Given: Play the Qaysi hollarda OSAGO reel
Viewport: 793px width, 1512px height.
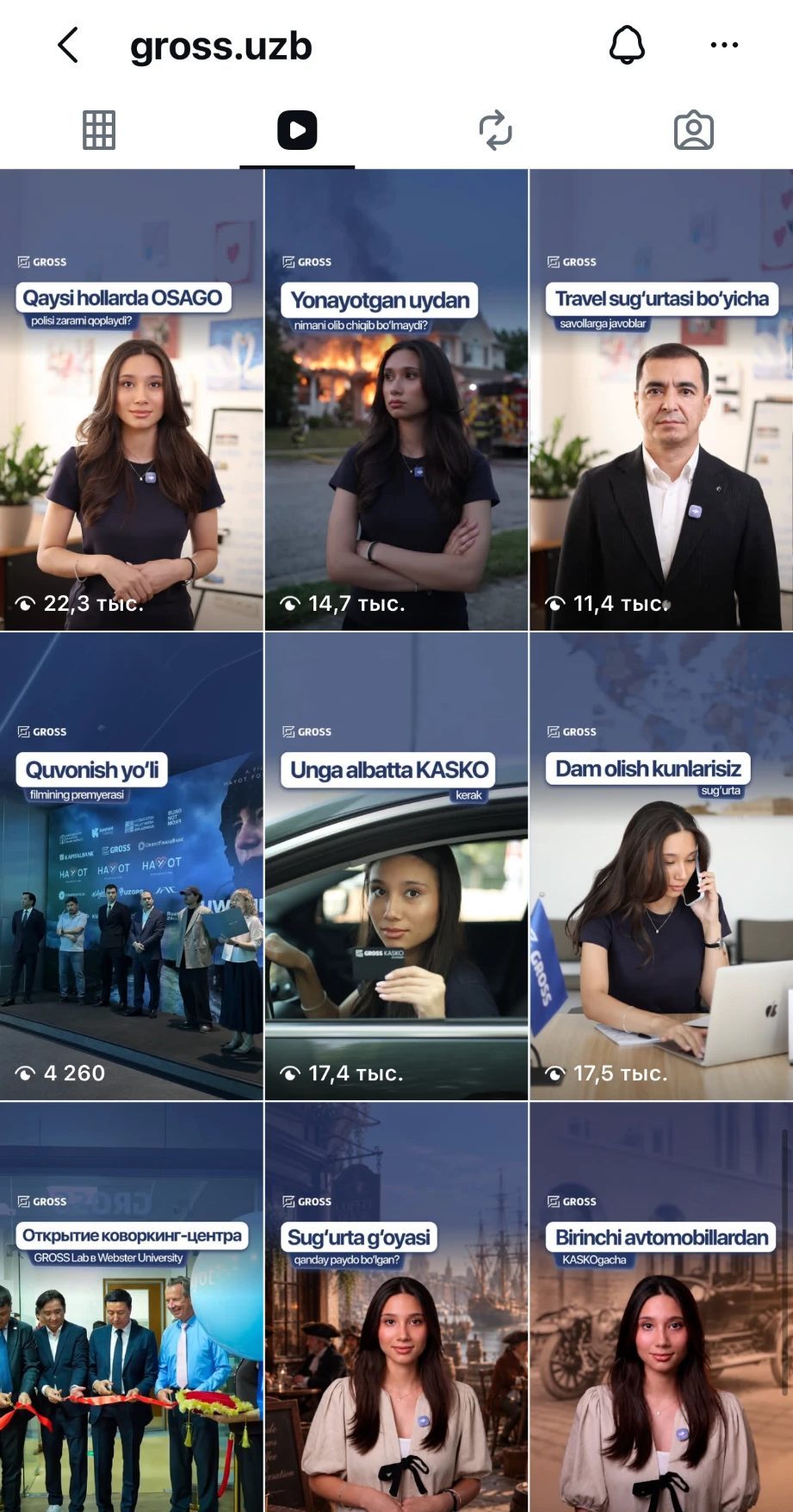Looking at the screenshot, I should [x=132, y=400].
